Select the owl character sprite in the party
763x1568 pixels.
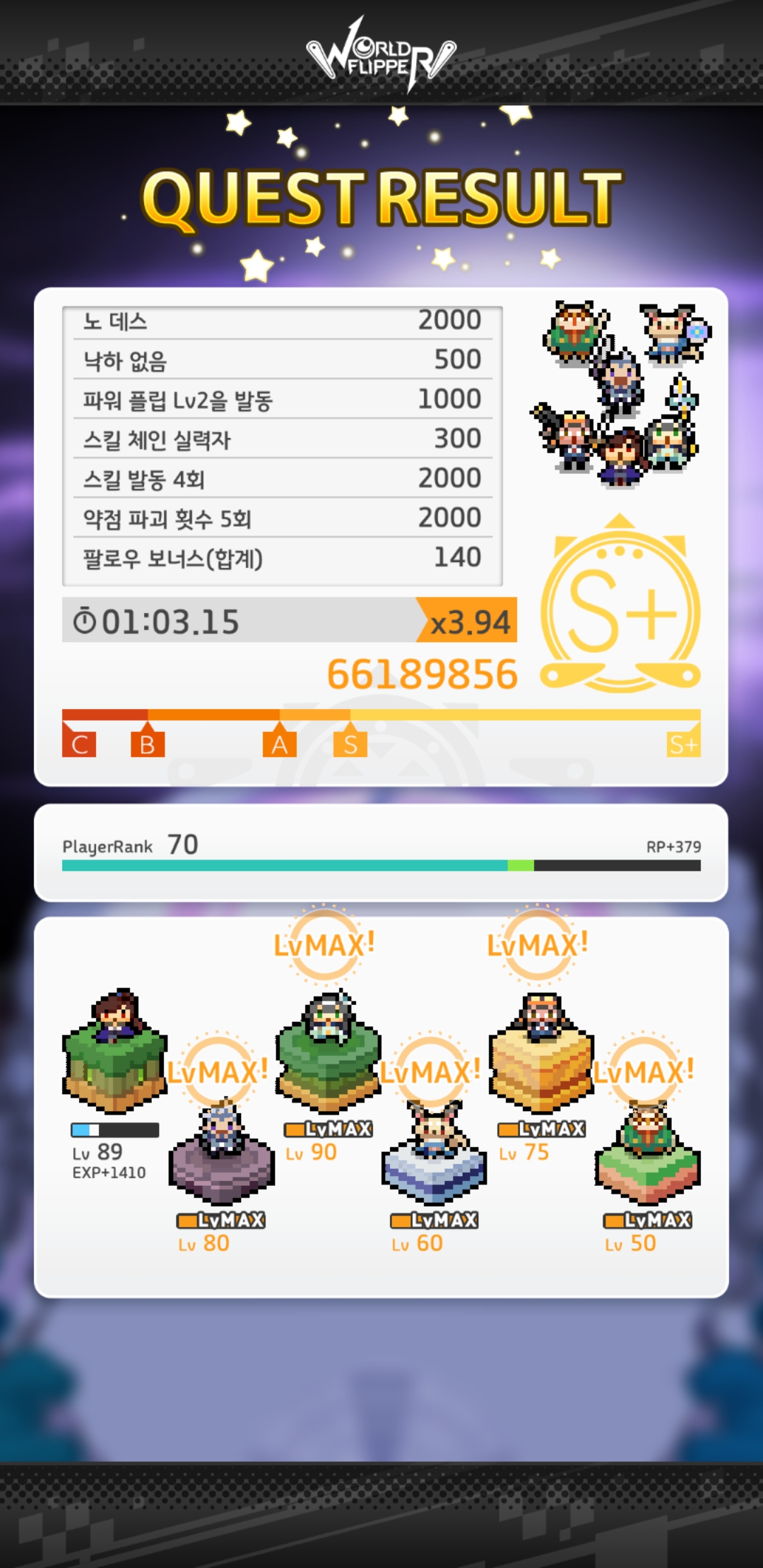(571, 332)
